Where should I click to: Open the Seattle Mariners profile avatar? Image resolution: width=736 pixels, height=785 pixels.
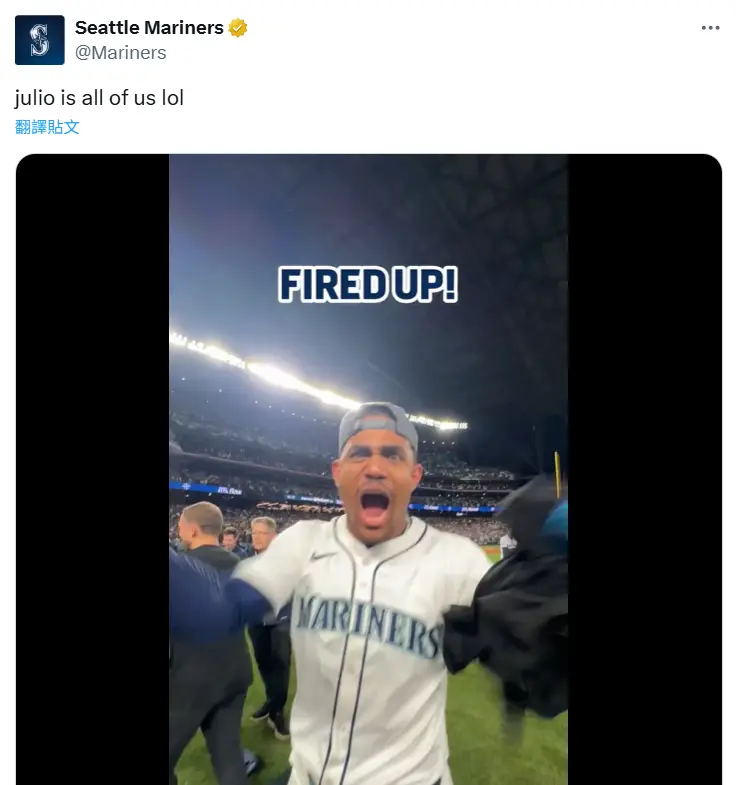[40, 40]
